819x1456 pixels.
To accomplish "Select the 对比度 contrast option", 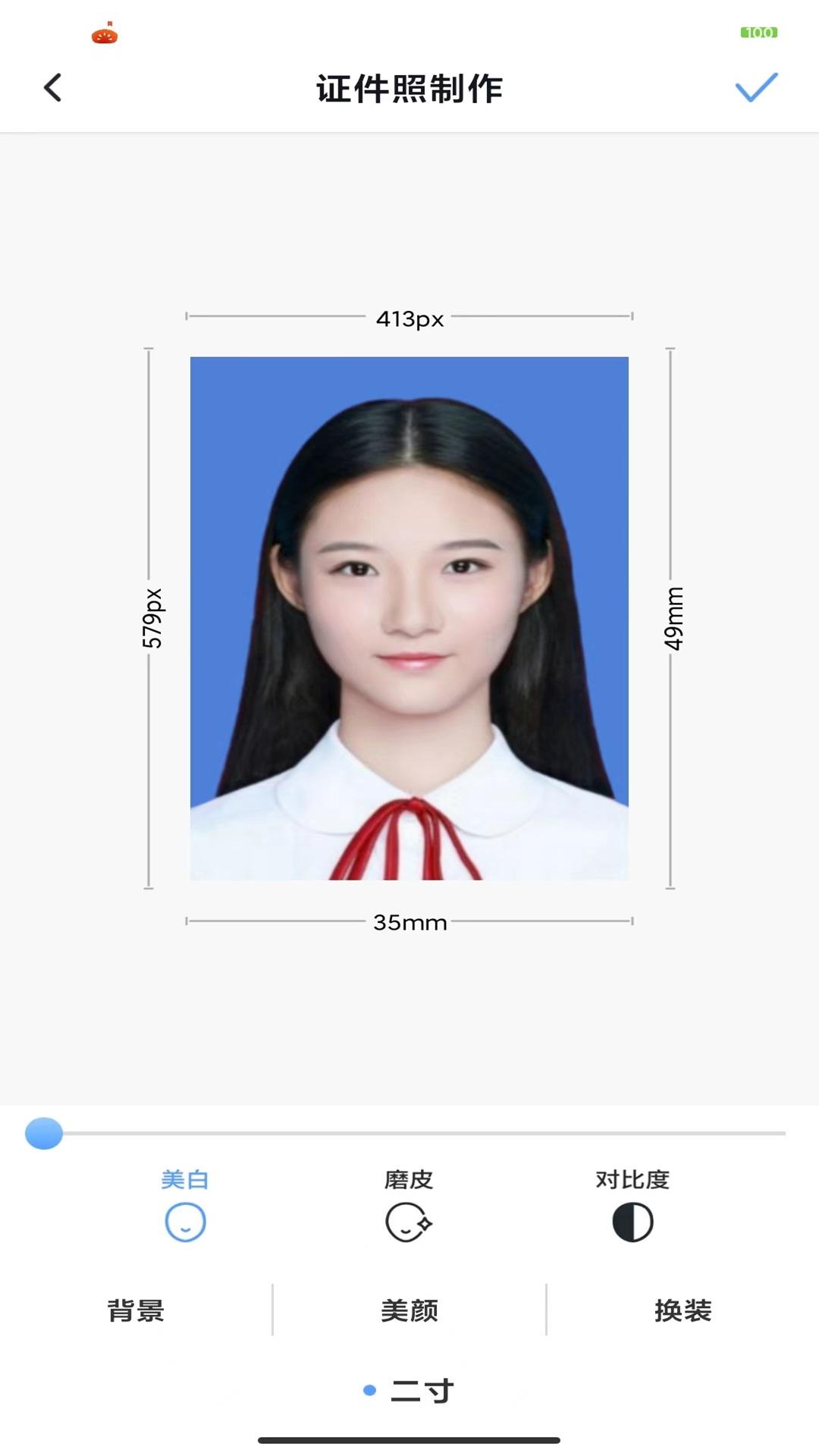I will click(x=632, y=1207).
